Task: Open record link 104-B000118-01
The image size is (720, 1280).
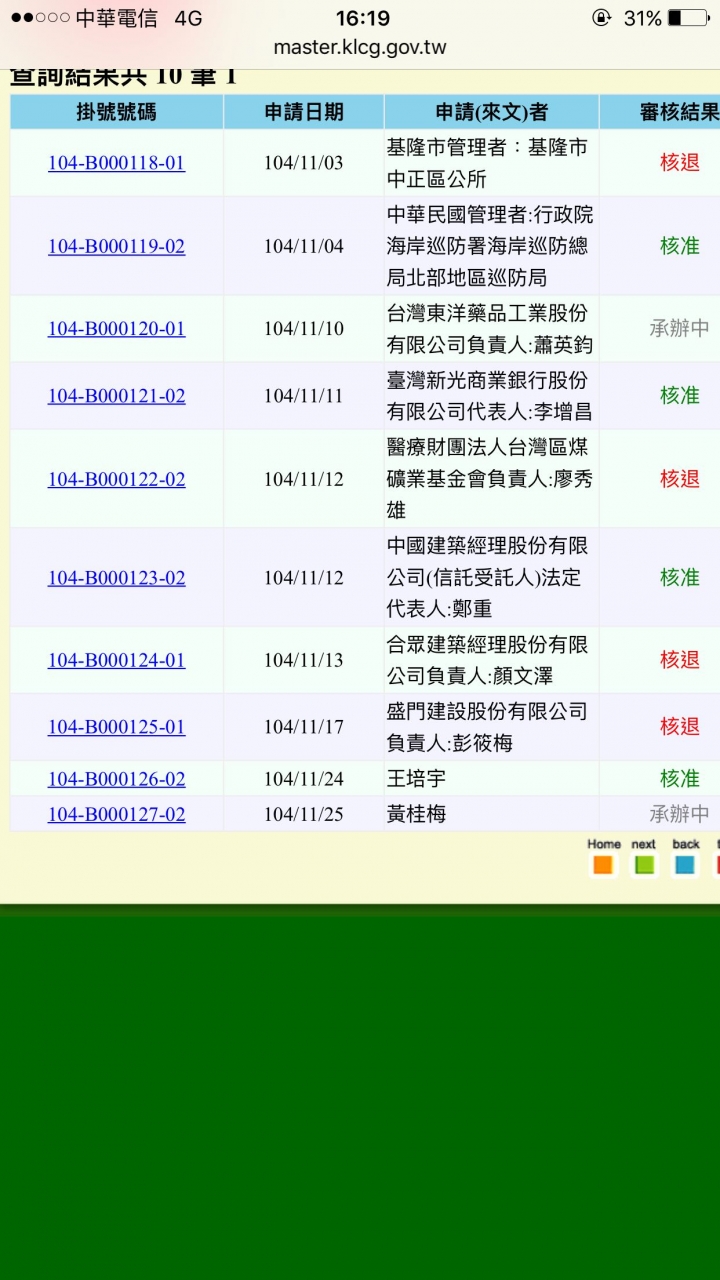Action: [116, 162]
